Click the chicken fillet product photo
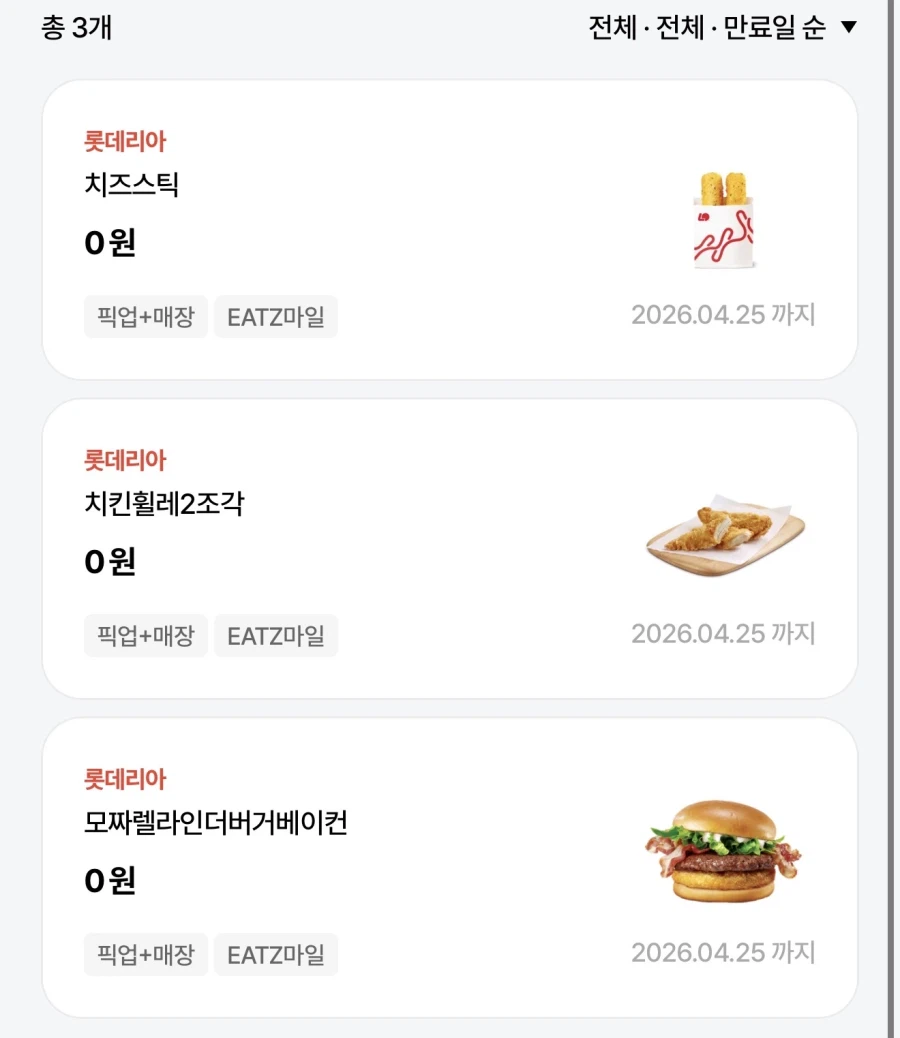This screenshot has width=900, height=1038. tap(724, 533)
